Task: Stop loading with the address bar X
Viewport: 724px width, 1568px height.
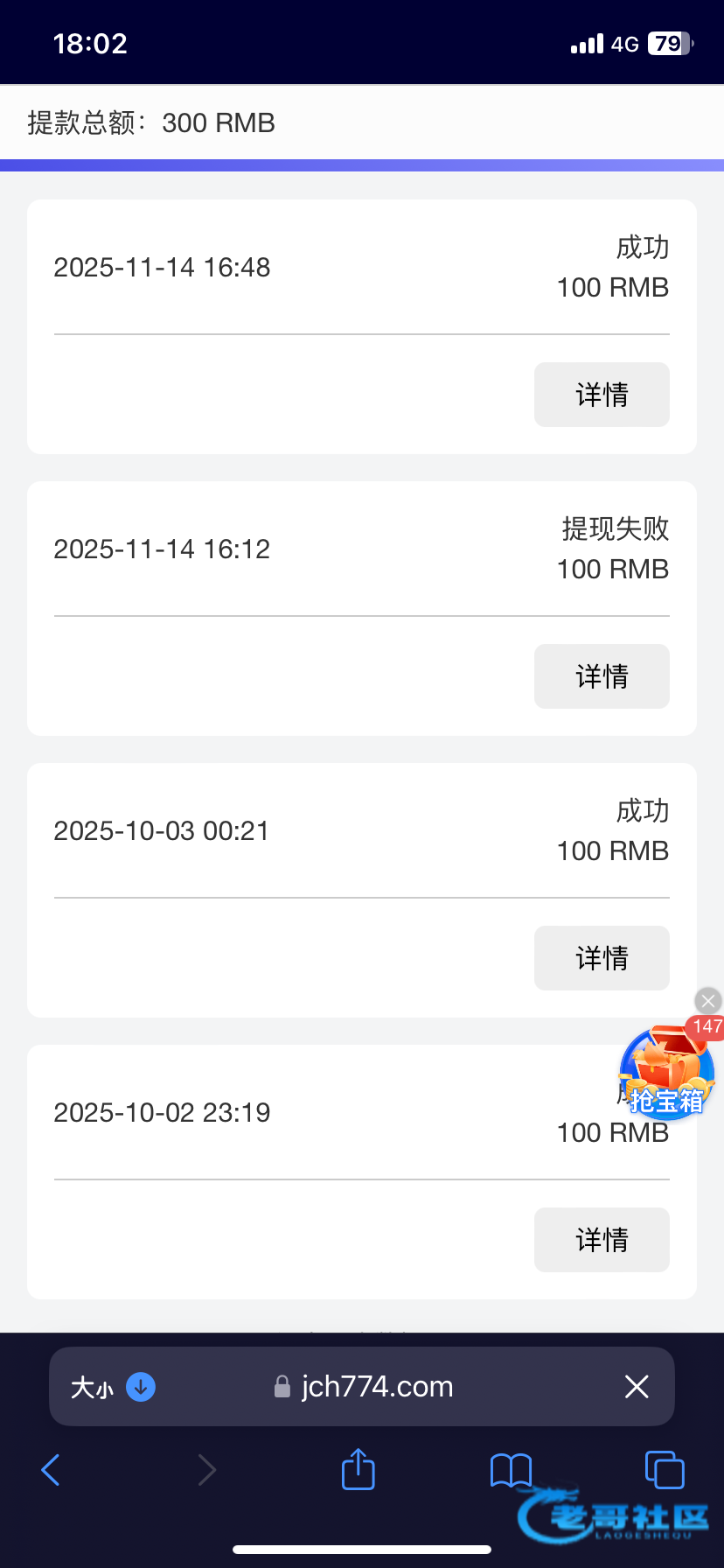Action: point(637,1387)
